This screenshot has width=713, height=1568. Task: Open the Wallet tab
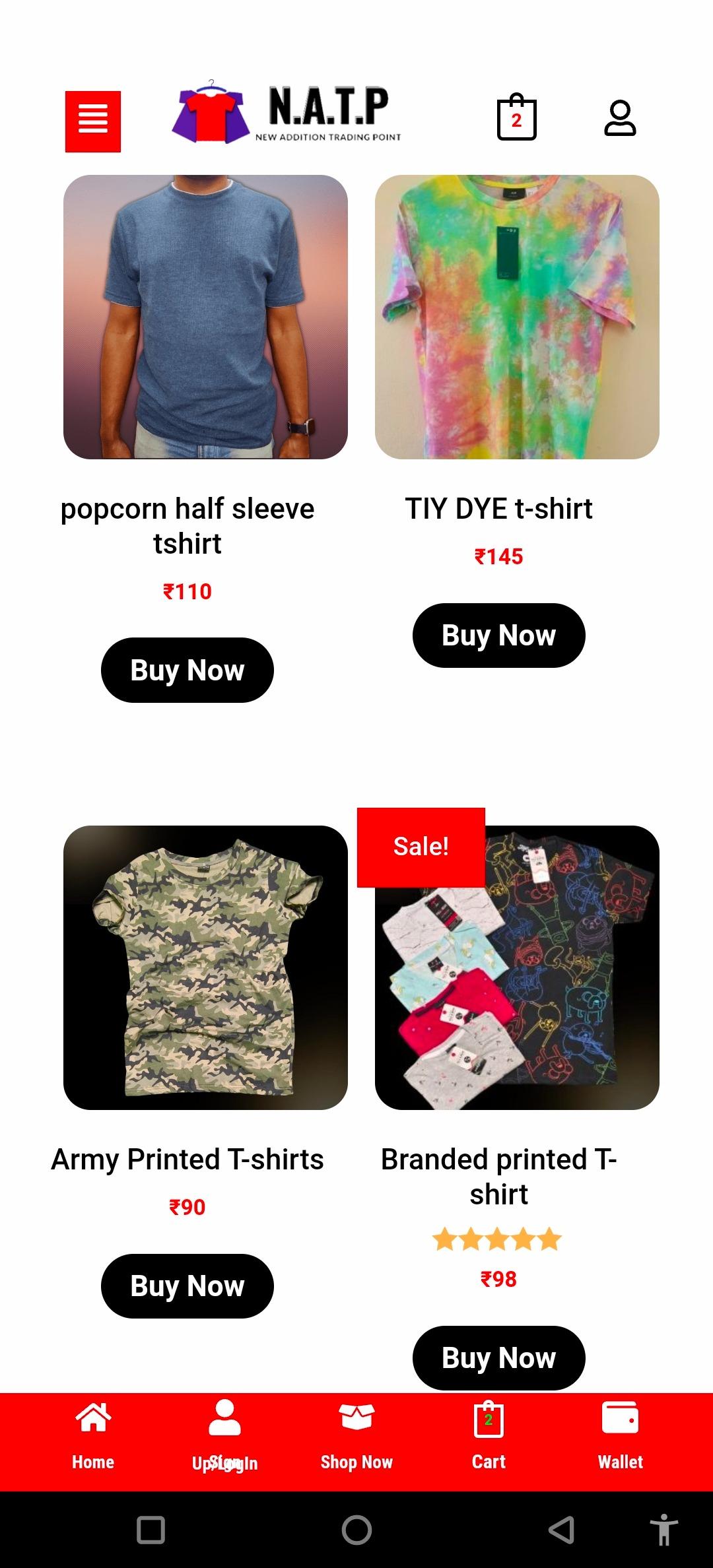(621, 1435)
